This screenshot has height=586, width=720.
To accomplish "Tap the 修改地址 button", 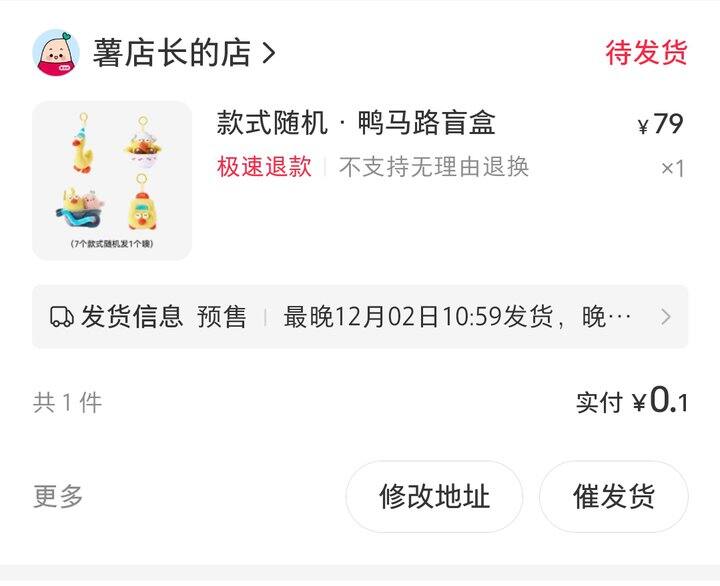I will [x=434, y=497].
